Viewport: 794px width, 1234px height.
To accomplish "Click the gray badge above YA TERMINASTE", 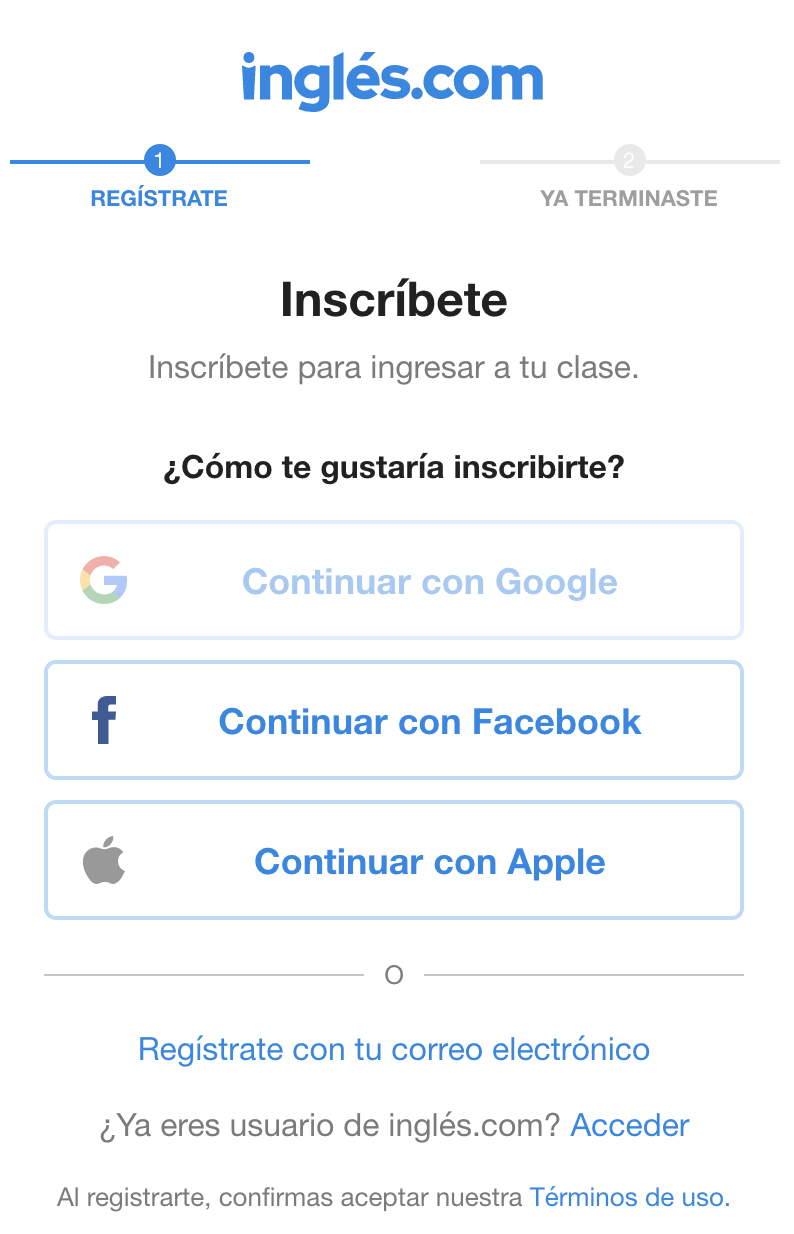I will click(630, 160).
